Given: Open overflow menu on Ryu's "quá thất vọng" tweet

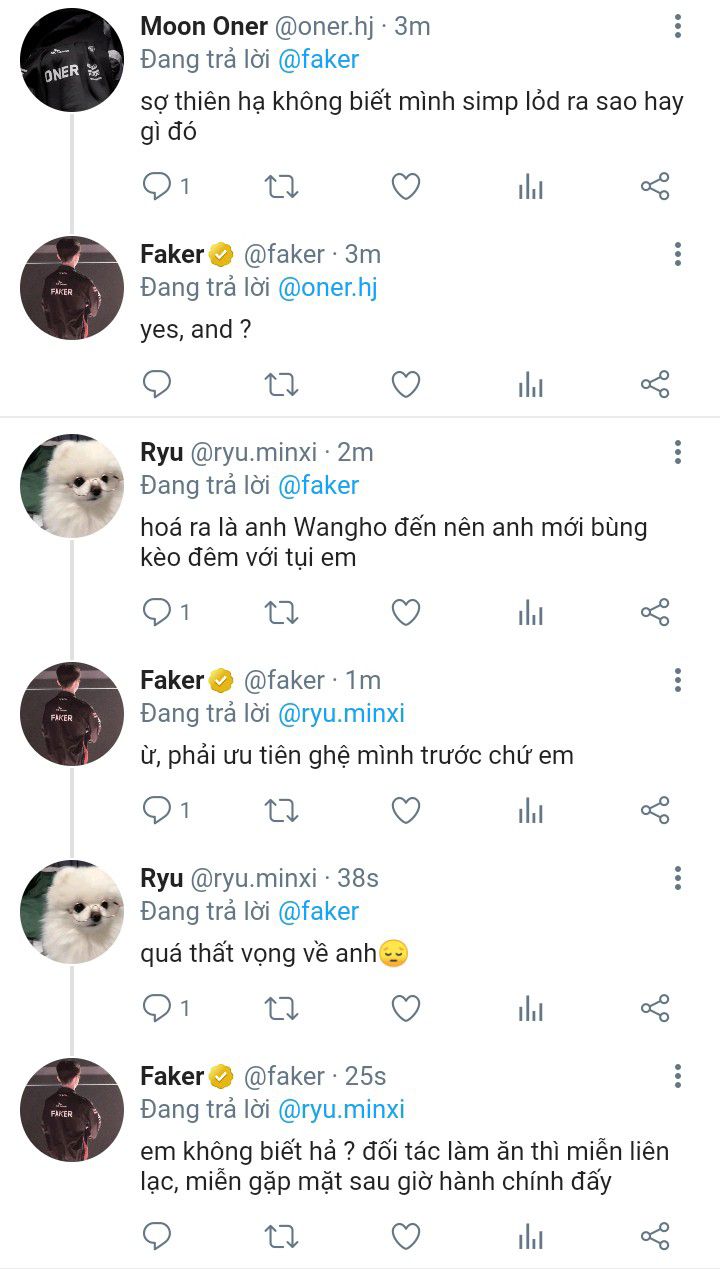Looking at the screenshot, I should point(677,879).
